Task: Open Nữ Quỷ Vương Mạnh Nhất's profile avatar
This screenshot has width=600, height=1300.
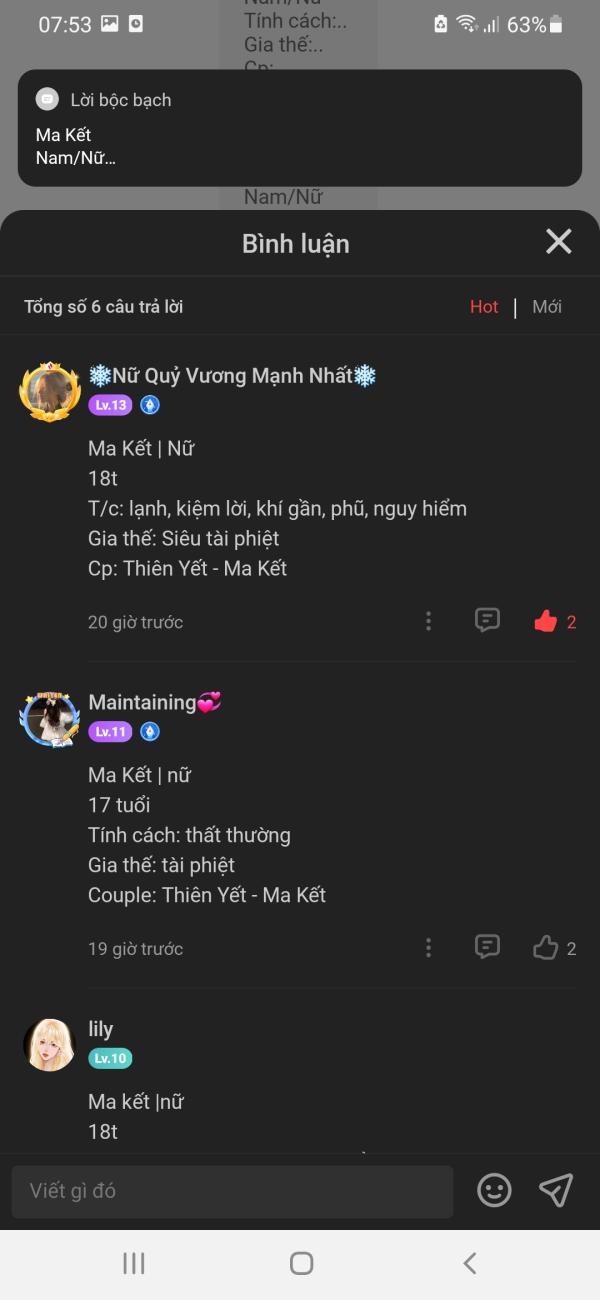Action: [50, 391]
